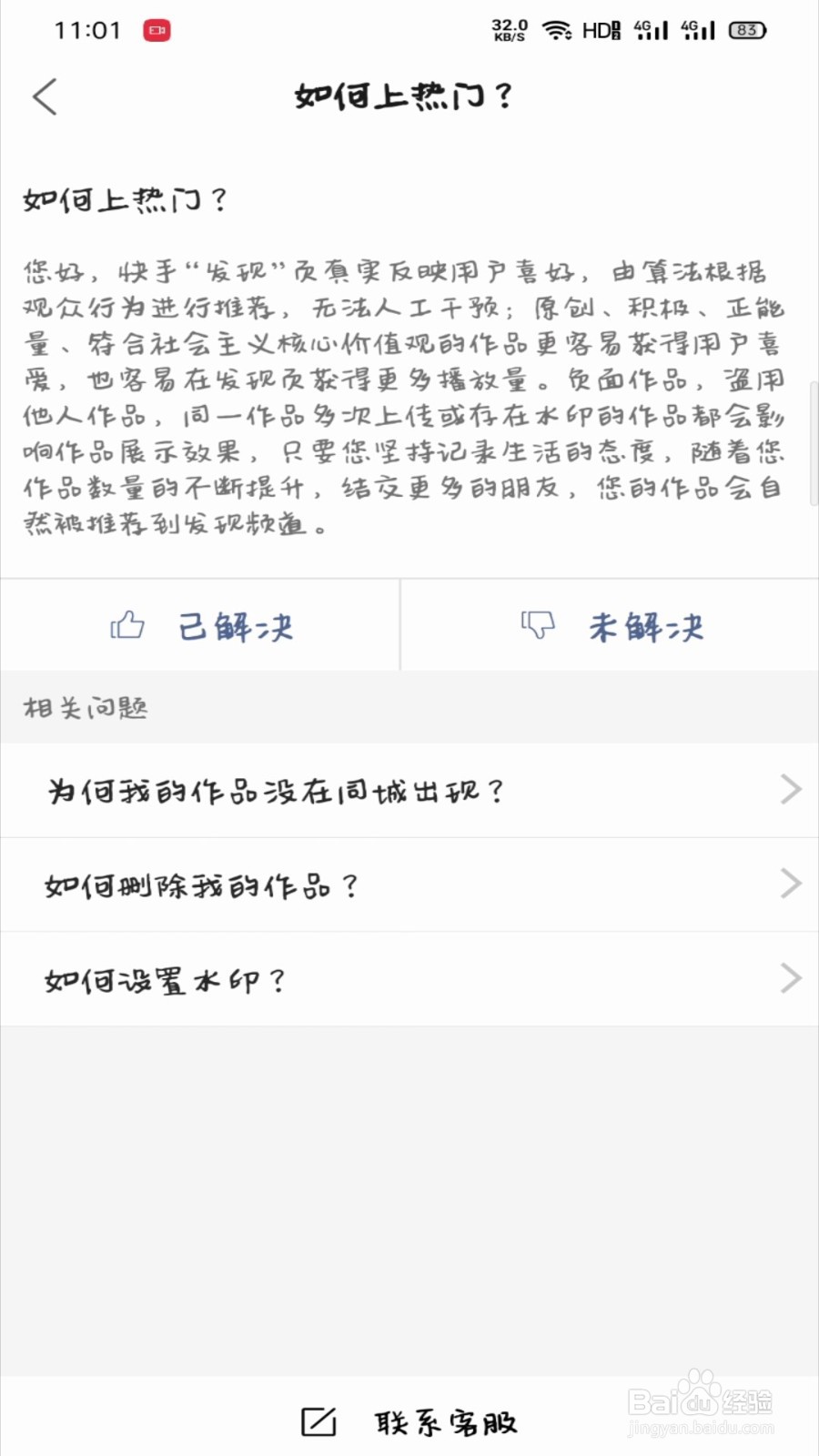Open the chevron beside 如何删除我的作品
Screen dimensions: 819x1456
click(790, 884)
